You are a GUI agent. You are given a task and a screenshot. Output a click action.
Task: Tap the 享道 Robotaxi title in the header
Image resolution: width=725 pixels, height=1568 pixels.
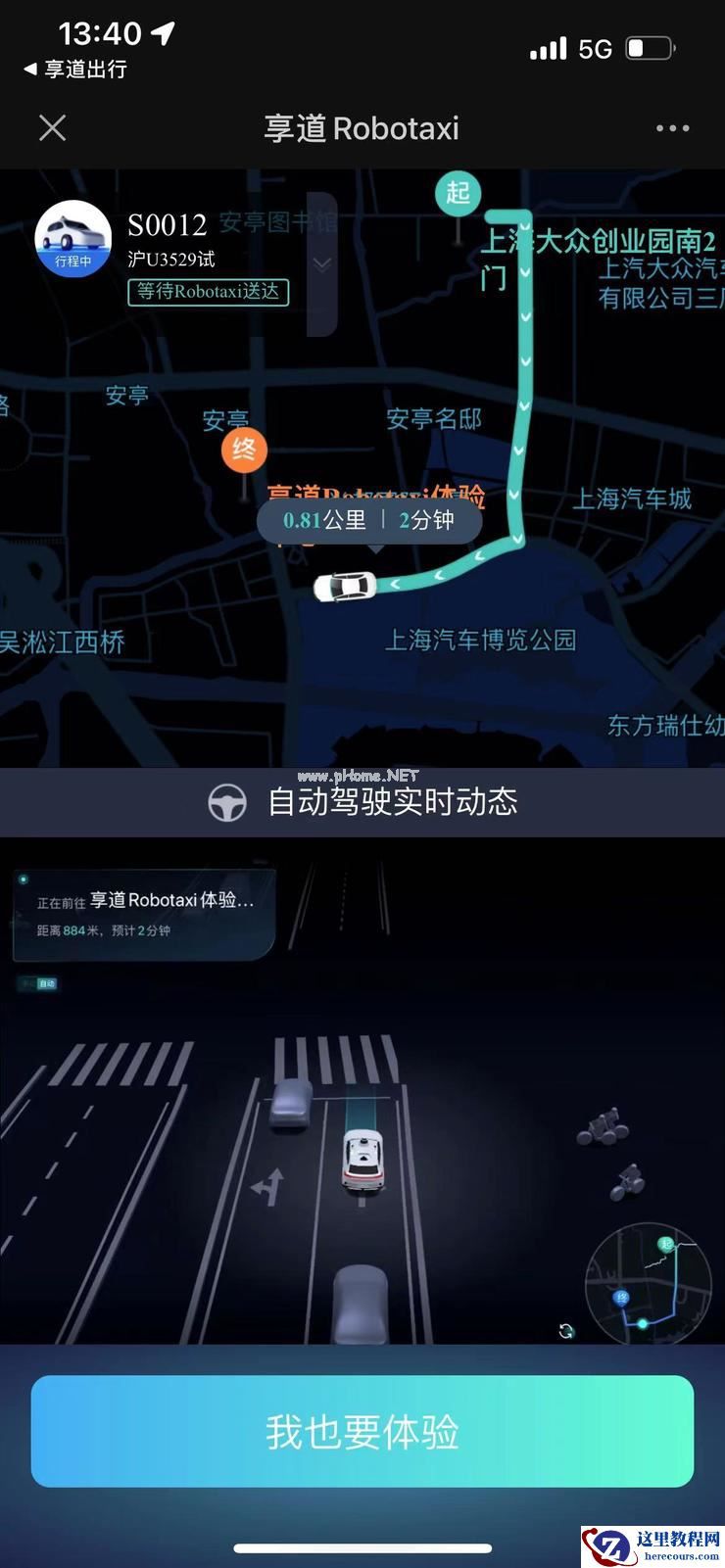pyautogui.click(x=362, y=127)
